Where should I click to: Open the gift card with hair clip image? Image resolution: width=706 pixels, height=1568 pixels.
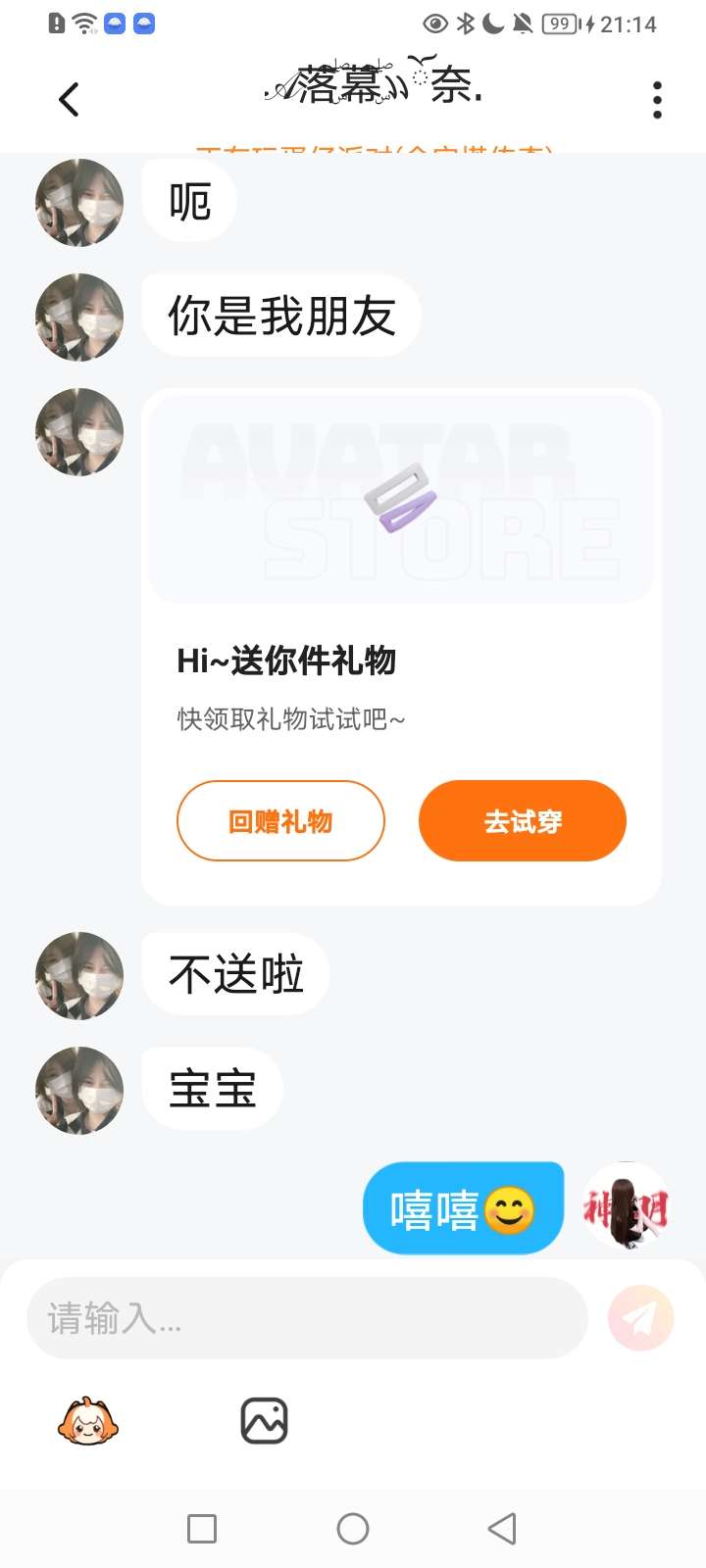(x=401, y=497)
